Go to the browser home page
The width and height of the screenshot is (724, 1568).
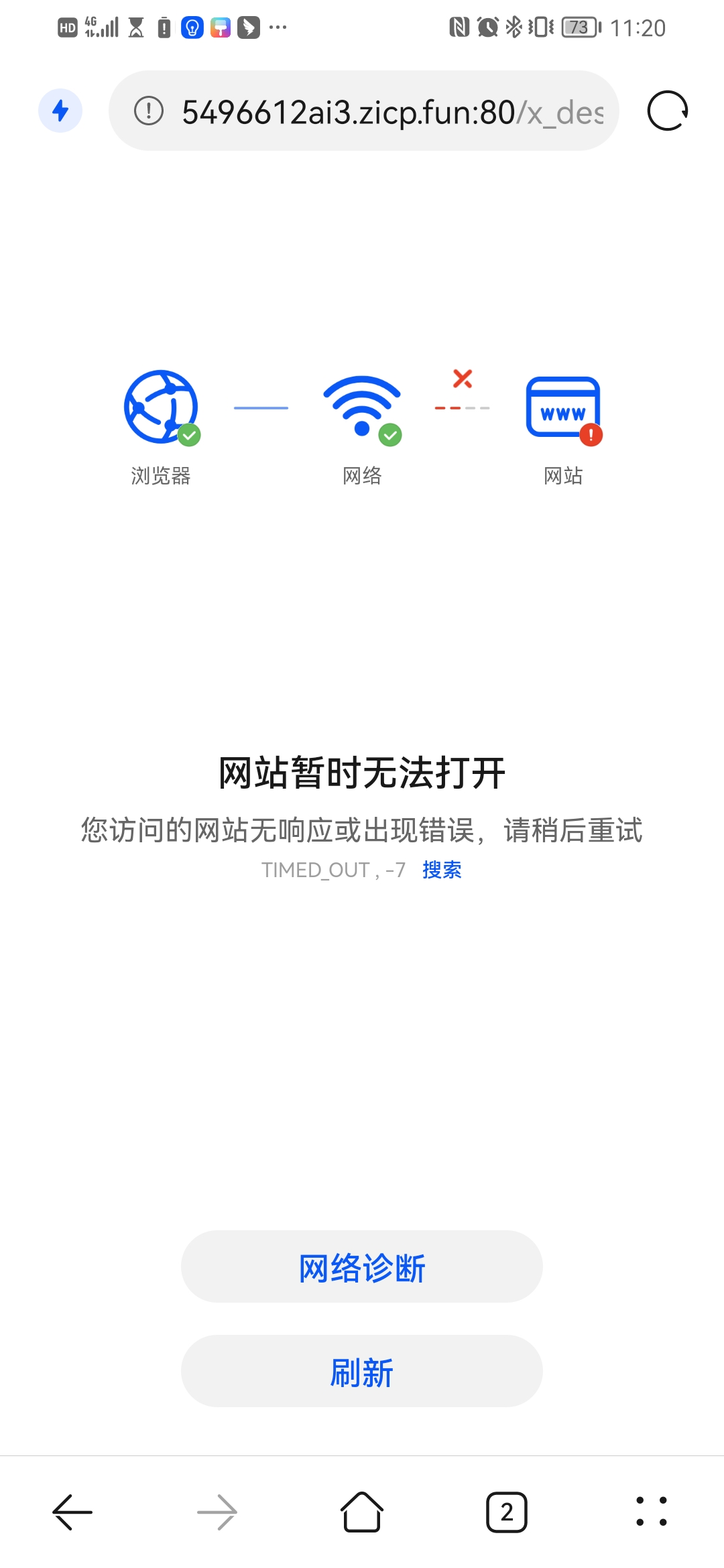362,1512
